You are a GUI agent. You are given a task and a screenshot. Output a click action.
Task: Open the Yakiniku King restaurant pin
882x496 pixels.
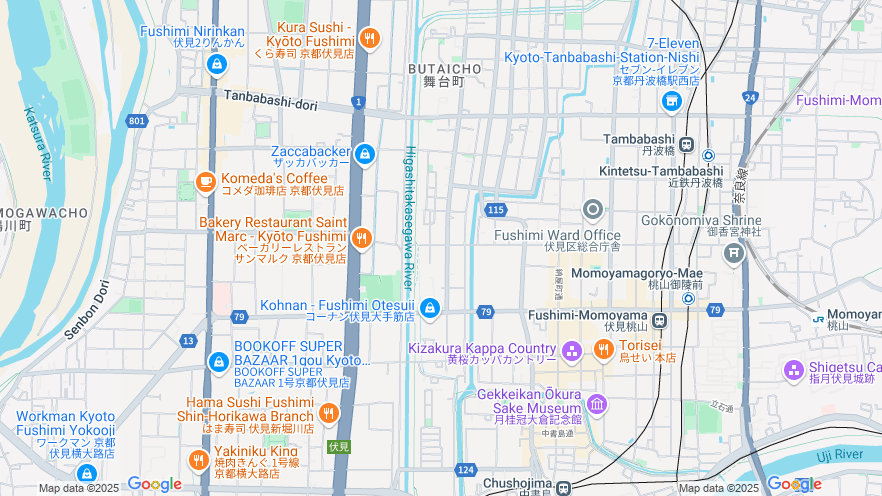[198, 460]
